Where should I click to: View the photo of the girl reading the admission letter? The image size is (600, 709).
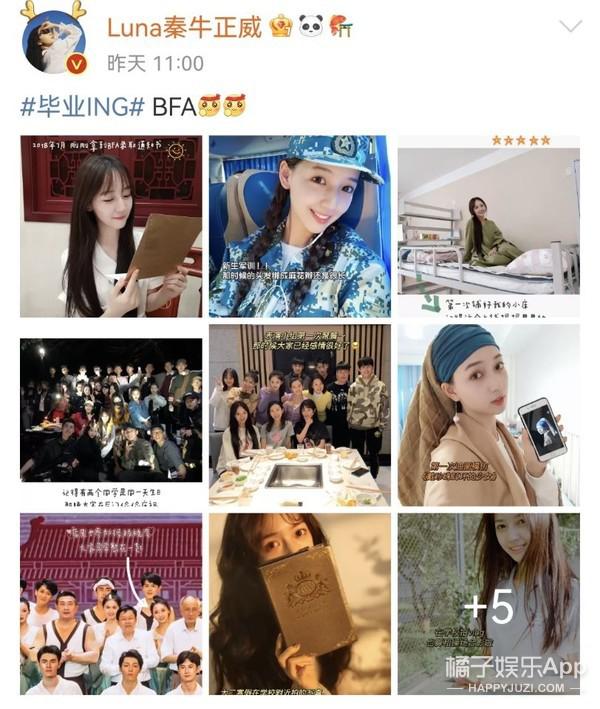point(111,226)
